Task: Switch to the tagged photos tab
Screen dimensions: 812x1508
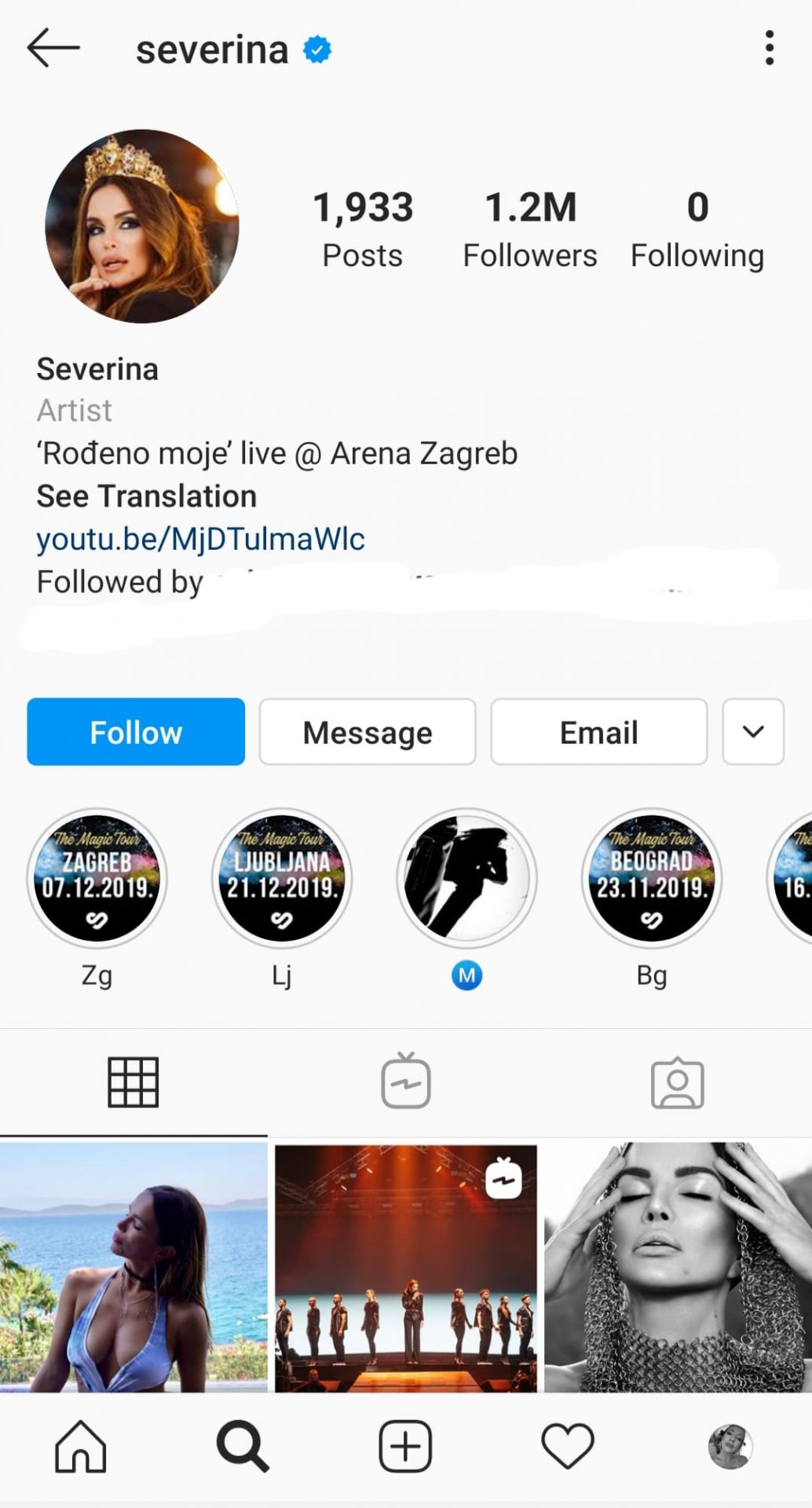Action: (x=677, y=1082)
